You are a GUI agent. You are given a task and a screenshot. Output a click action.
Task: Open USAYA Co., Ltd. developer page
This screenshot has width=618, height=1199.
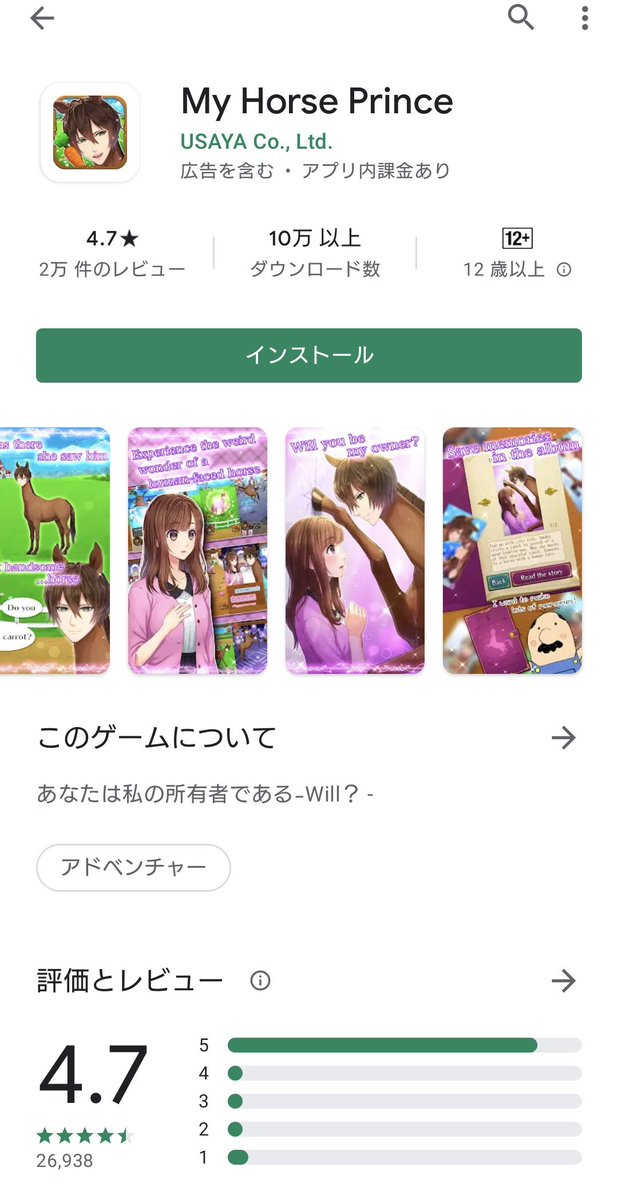257,141
